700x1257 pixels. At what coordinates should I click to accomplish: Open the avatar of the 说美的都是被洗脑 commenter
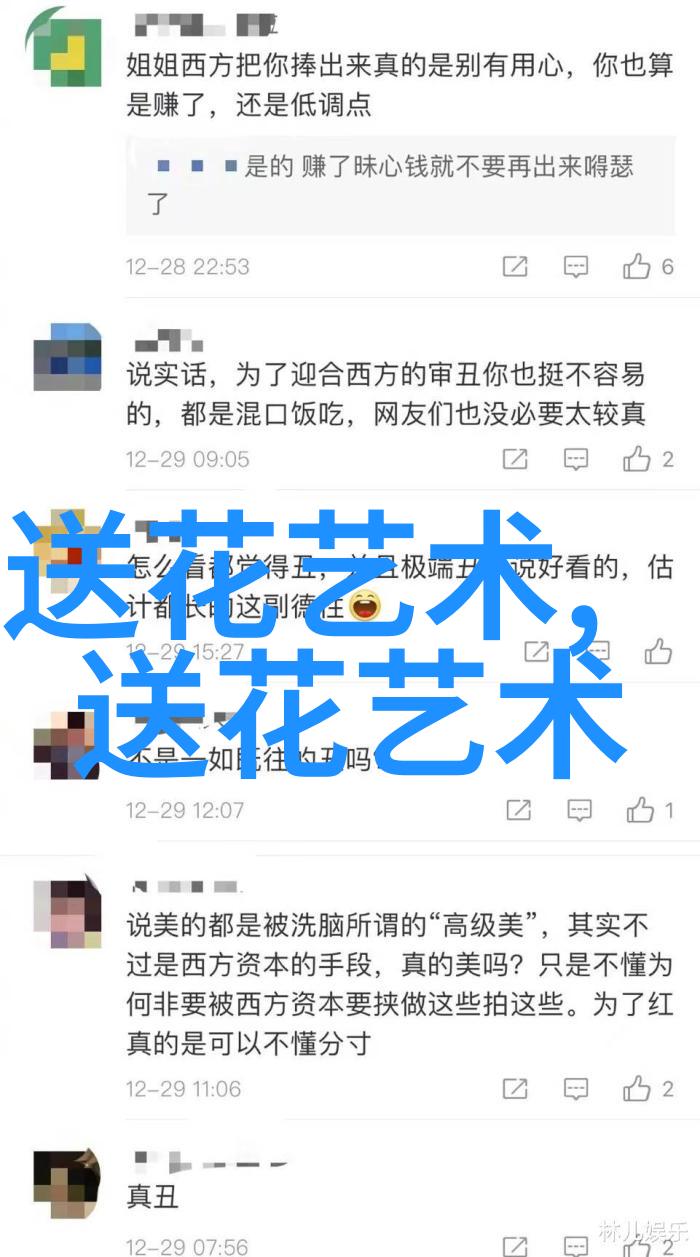(x=67, y=912)
